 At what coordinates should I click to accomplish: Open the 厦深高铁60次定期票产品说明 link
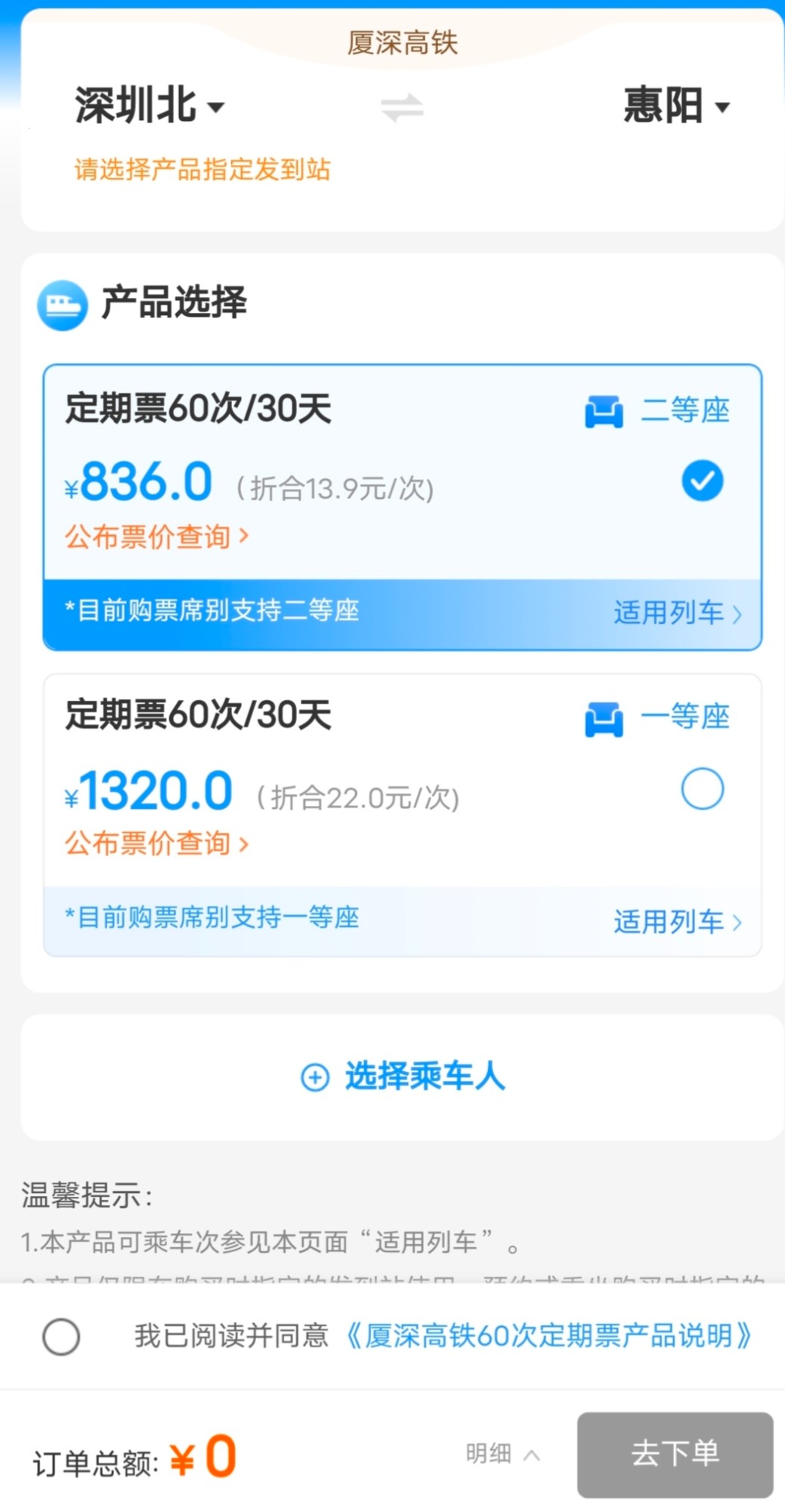tap(549, 1336)
